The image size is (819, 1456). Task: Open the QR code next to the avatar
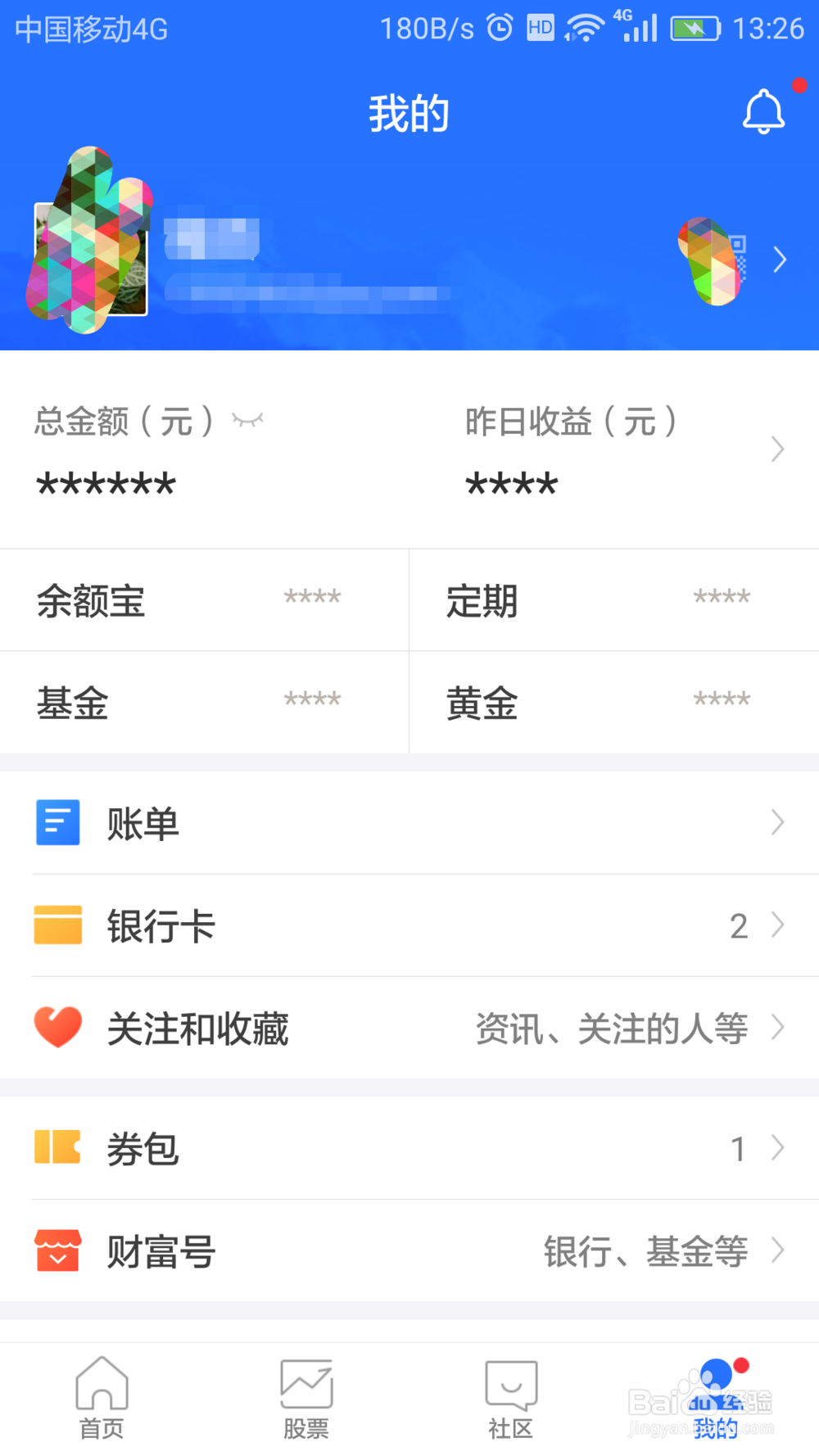711,259
